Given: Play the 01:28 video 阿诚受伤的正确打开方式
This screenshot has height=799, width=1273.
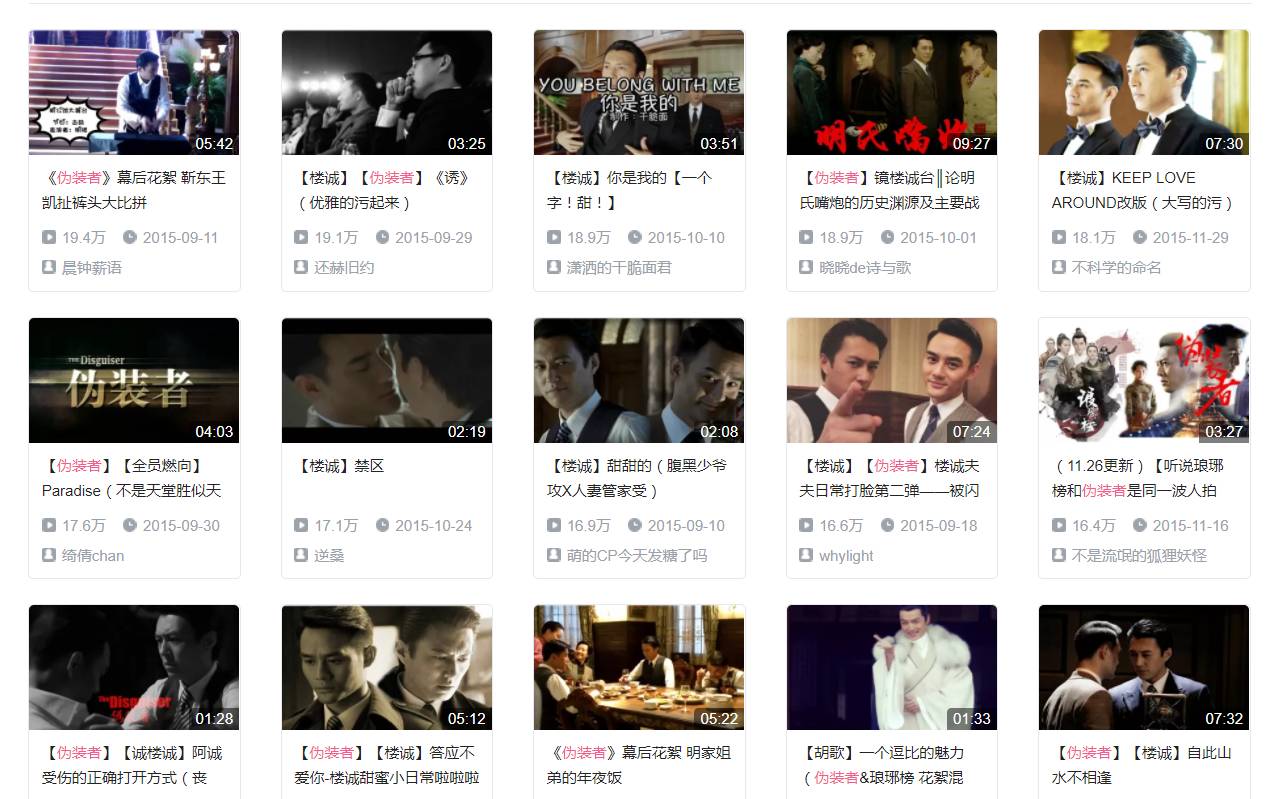Looking at the screenshot, I should click(x=134, y=667).
